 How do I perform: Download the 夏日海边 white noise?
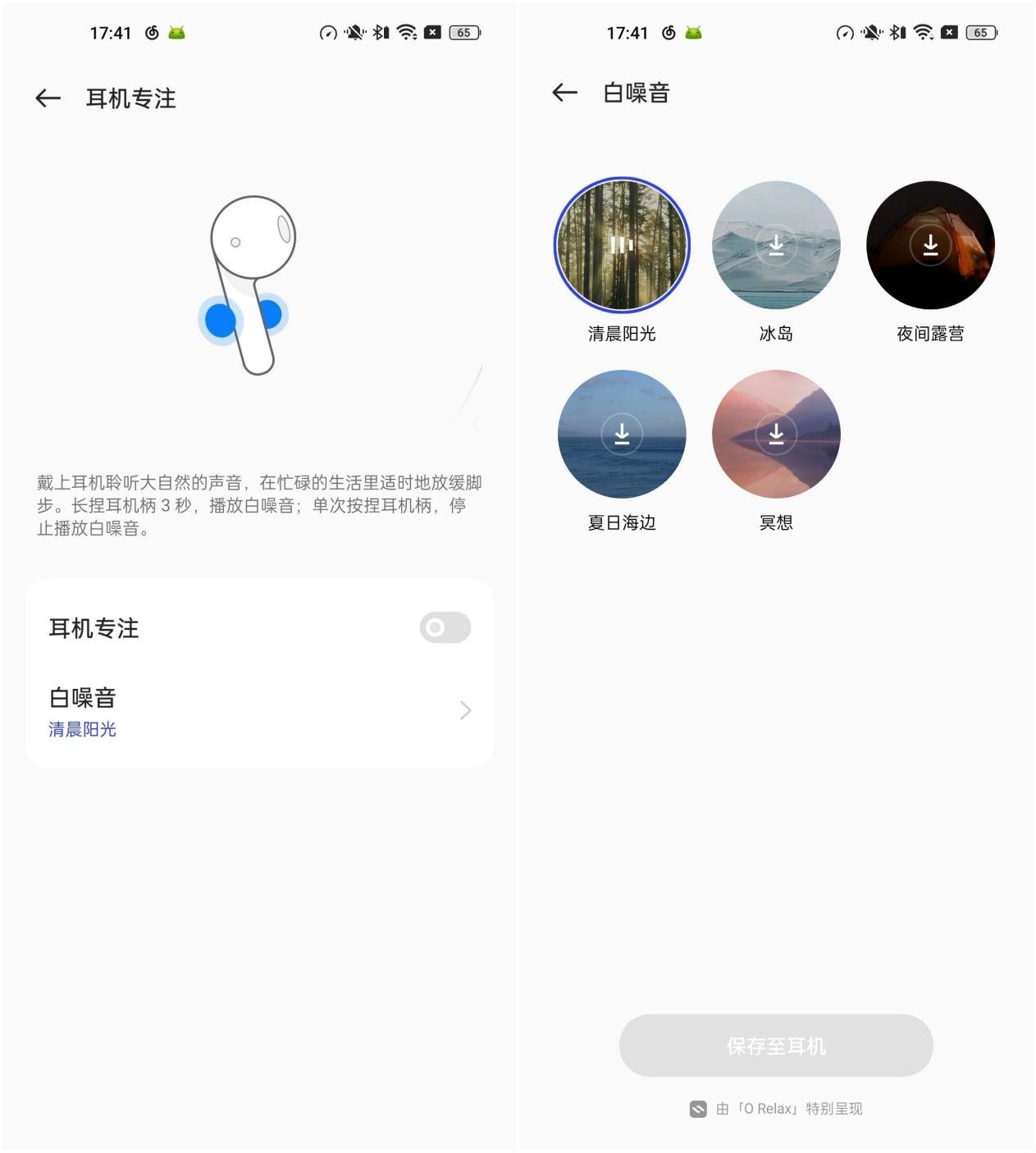(x=622, y=435)
